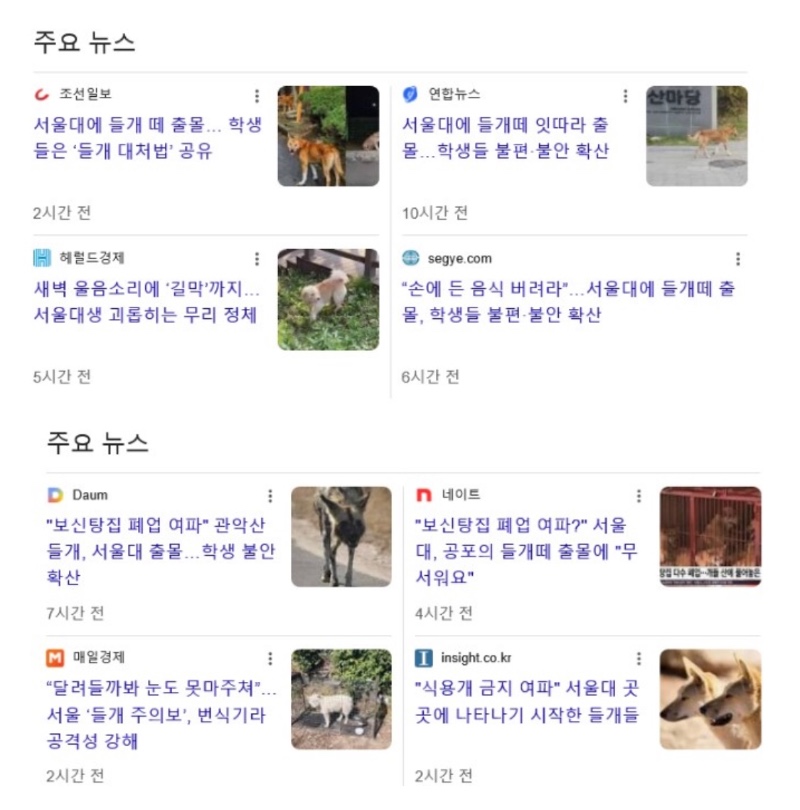
Task: Open three-dot menu on insight.co.kr story
Action: pyautogui.click(x=639, y=656)
